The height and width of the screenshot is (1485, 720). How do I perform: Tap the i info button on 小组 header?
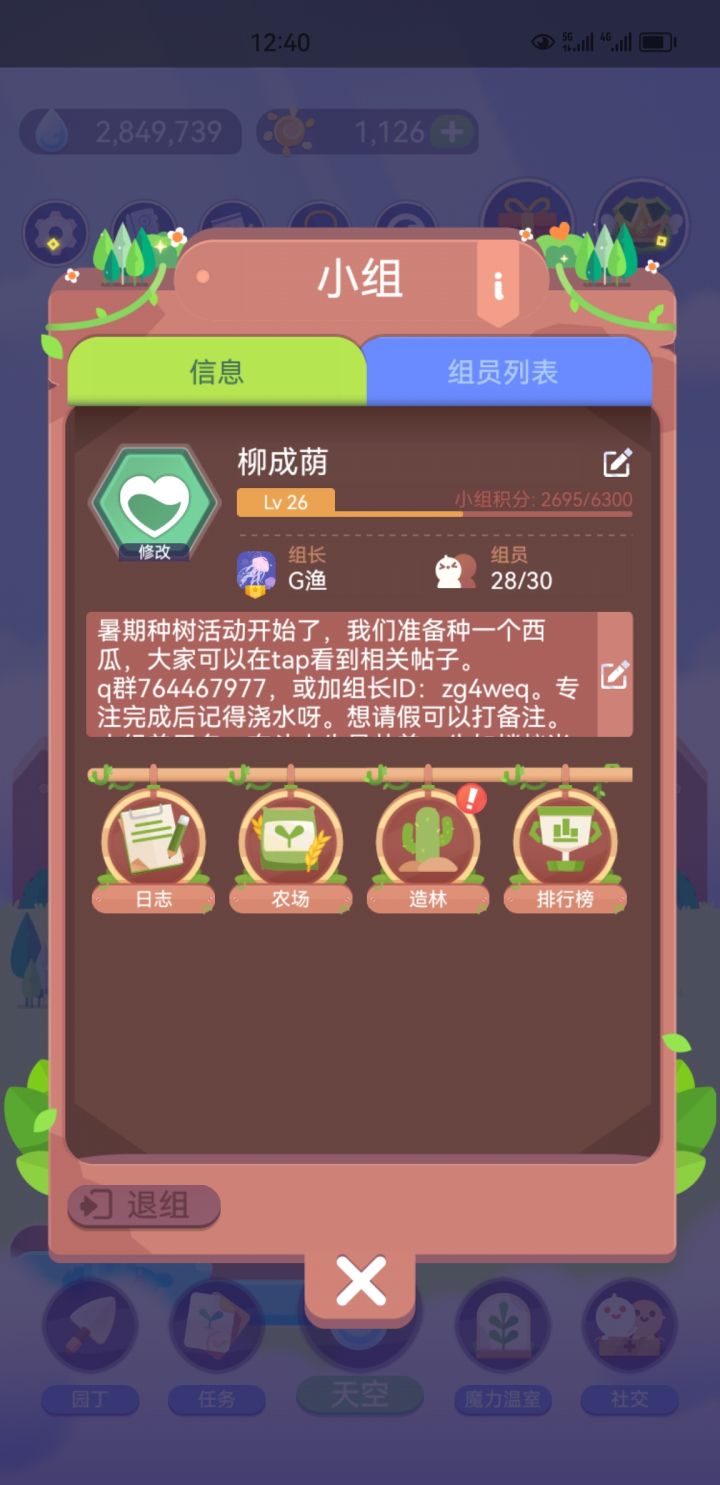(497, 283)
